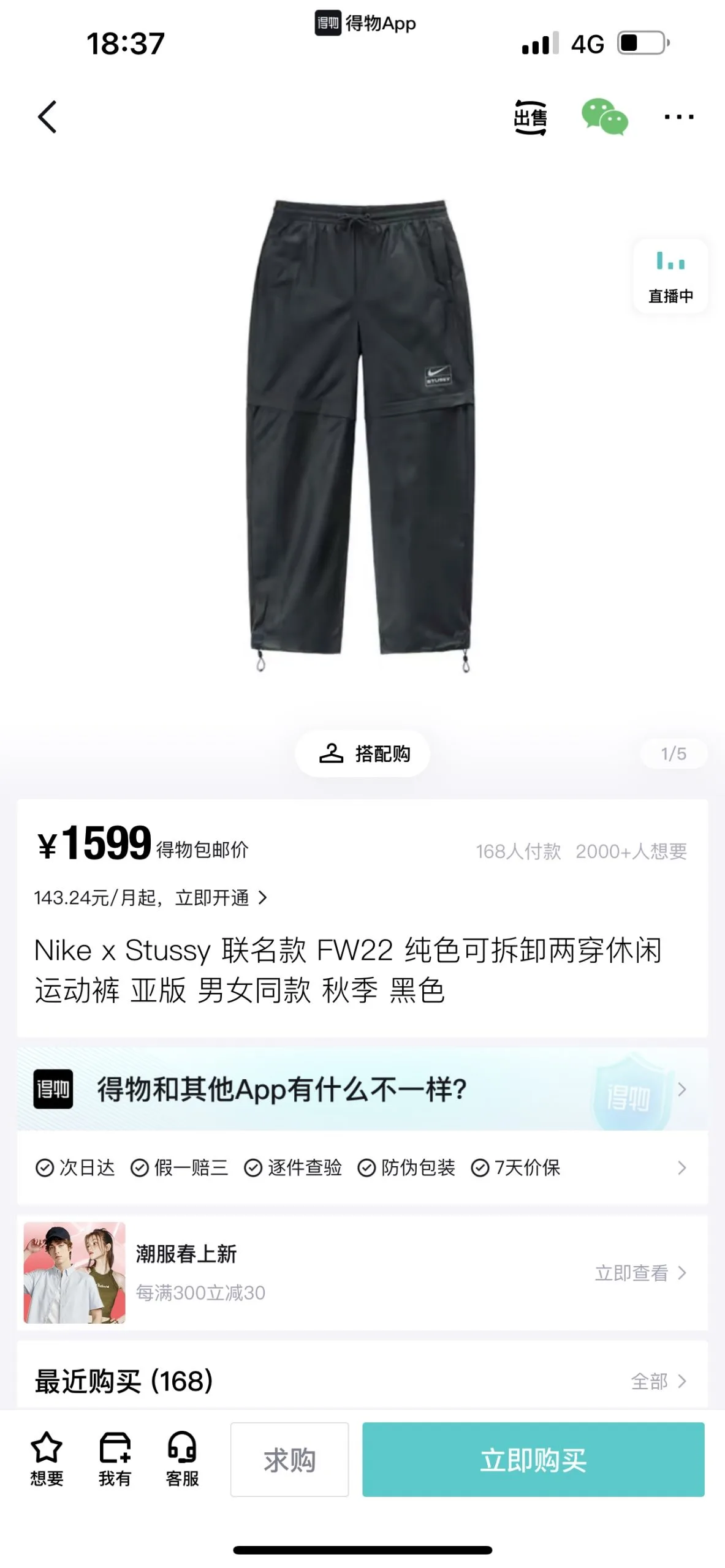Open the 143.24元/月起 installment option

point(151,898)
